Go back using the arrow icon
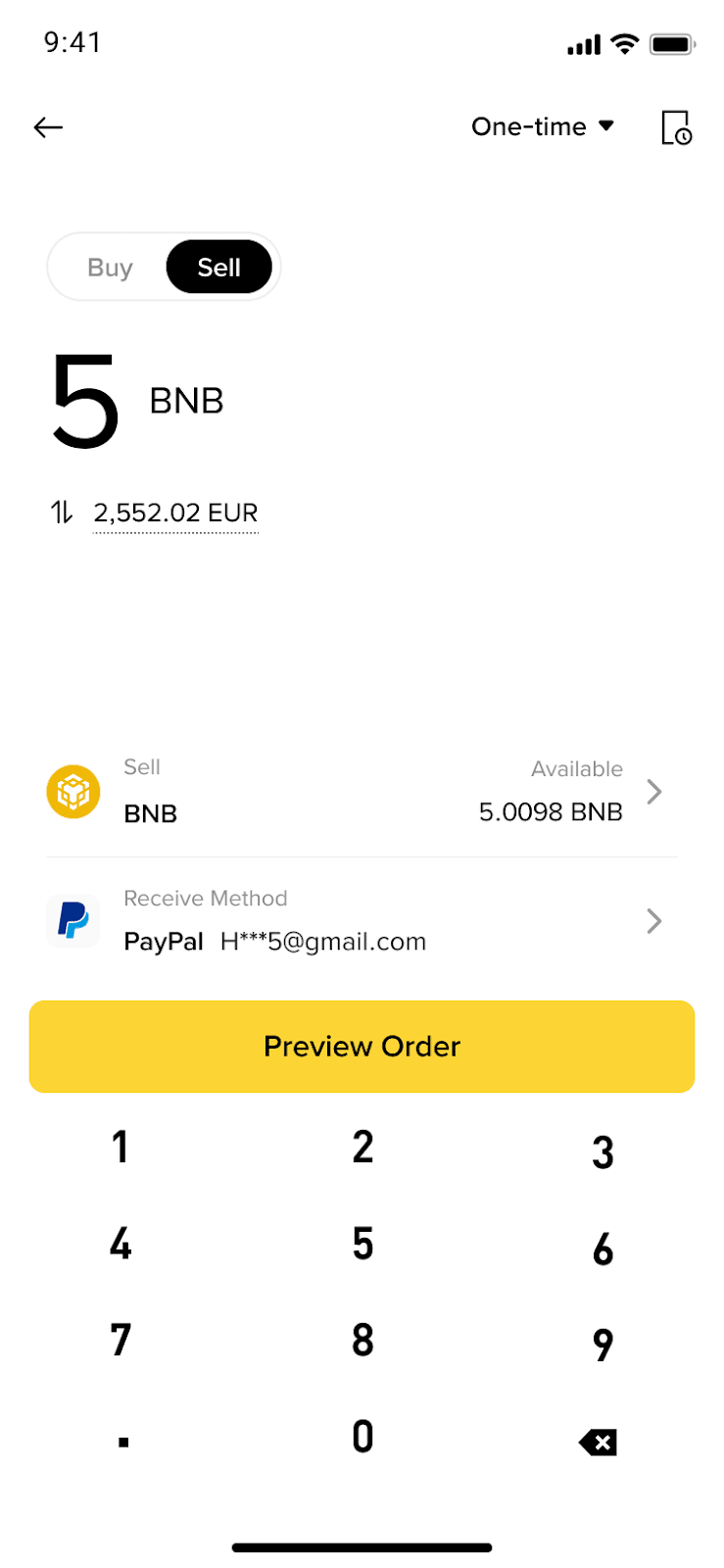This screenshot has width=724, height=1568. pos(48,127)
